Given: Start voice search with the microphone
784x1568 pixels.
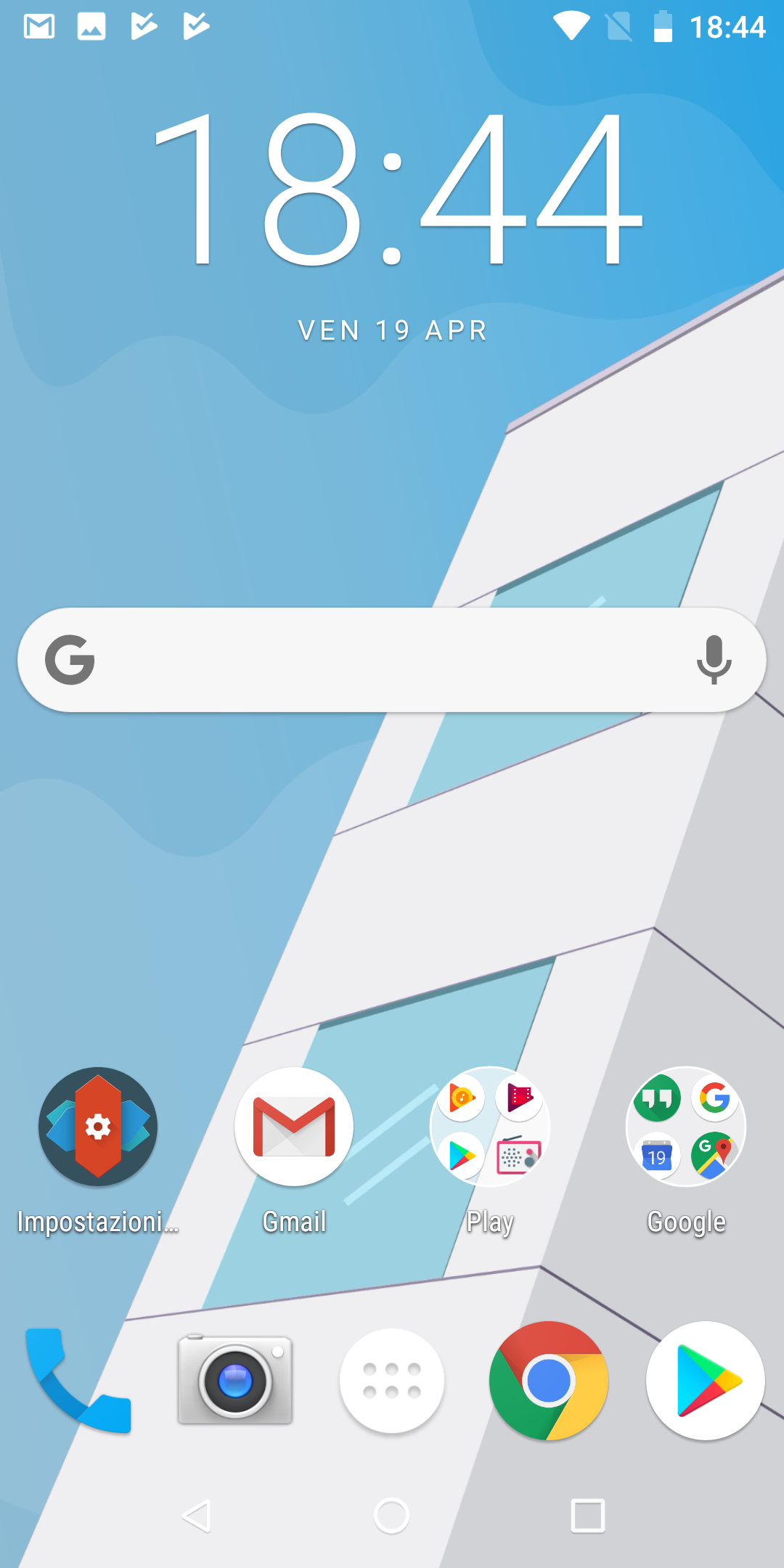Looking at the screenshot, I should [714, 660].
